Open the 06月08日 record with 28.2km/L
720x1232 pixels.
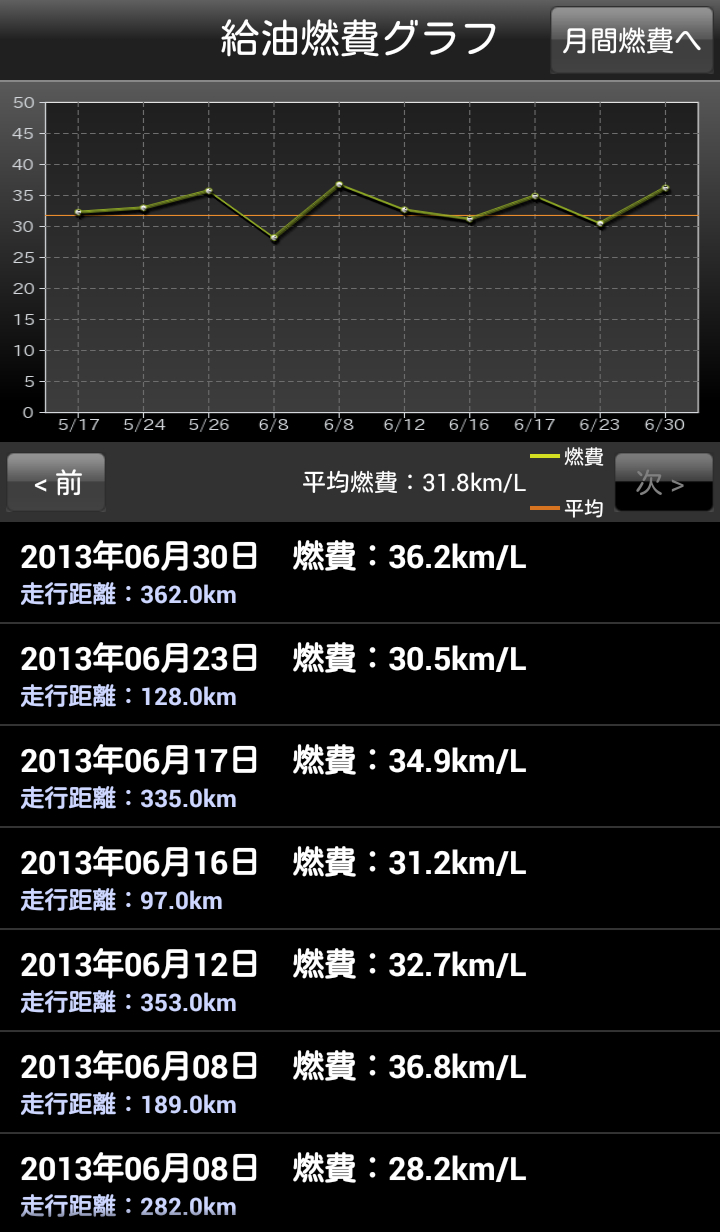(x=360, y=1185)
